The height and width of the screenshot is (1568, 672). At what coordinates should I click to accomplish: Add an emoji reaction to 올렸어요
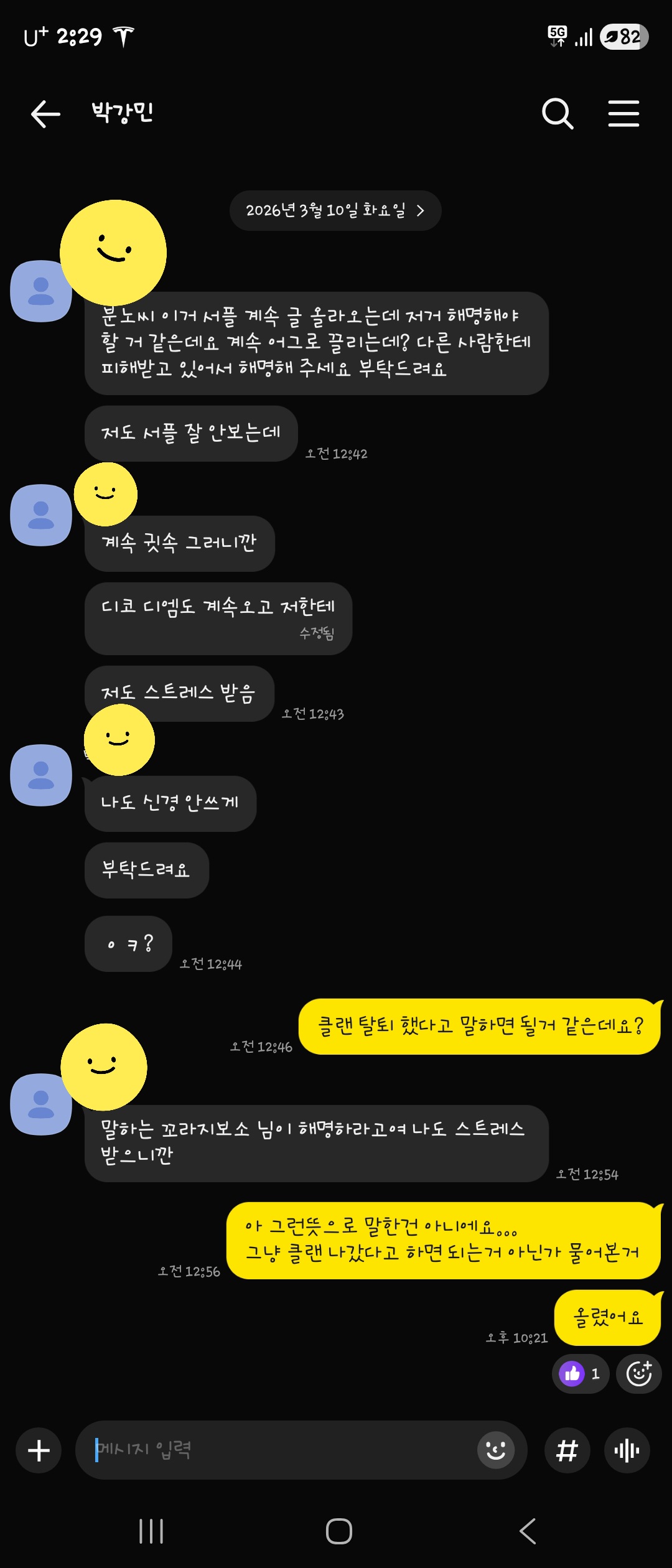(x=638, y=1373)
